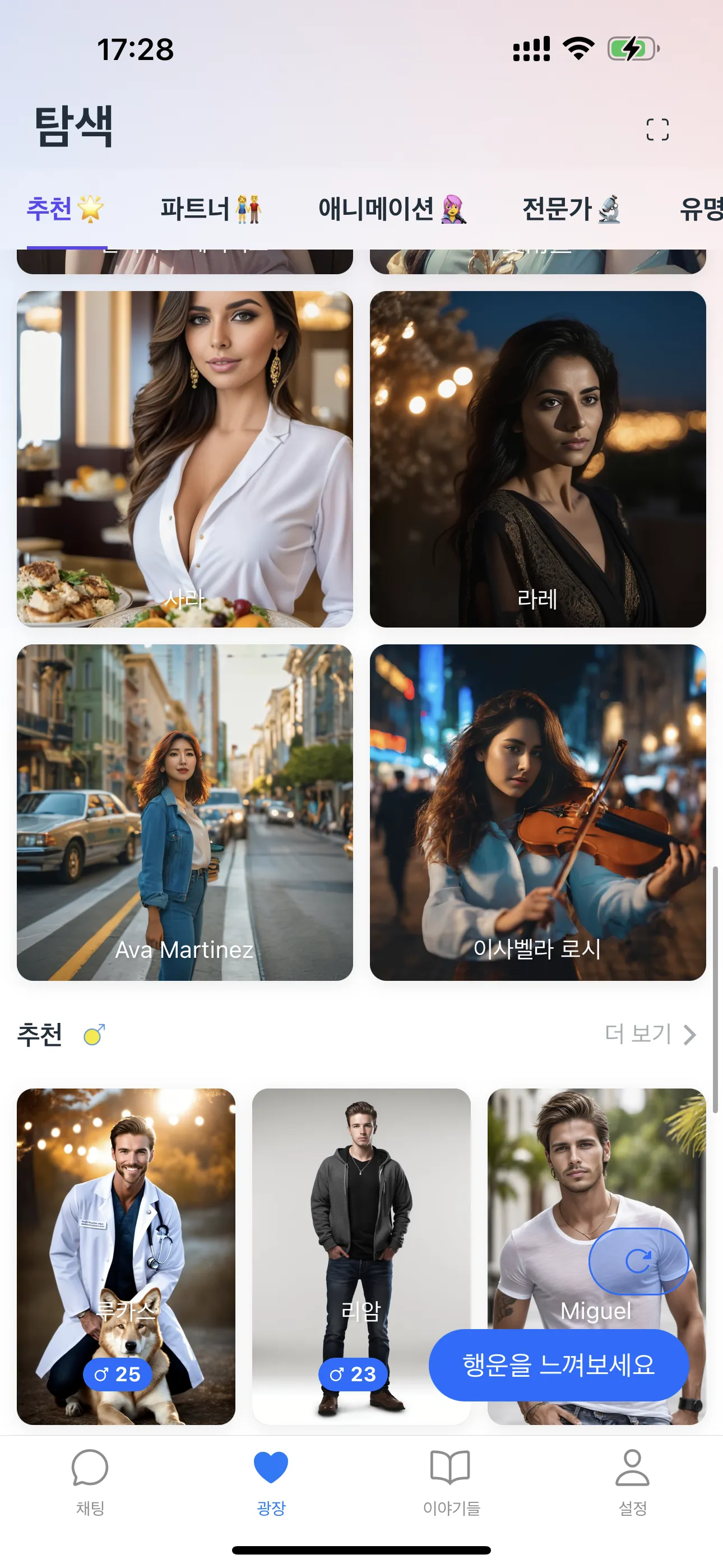Switch to the 애니메이션 tab
This screenshot has height=1568, width=723.
click(x=392, y=209)
